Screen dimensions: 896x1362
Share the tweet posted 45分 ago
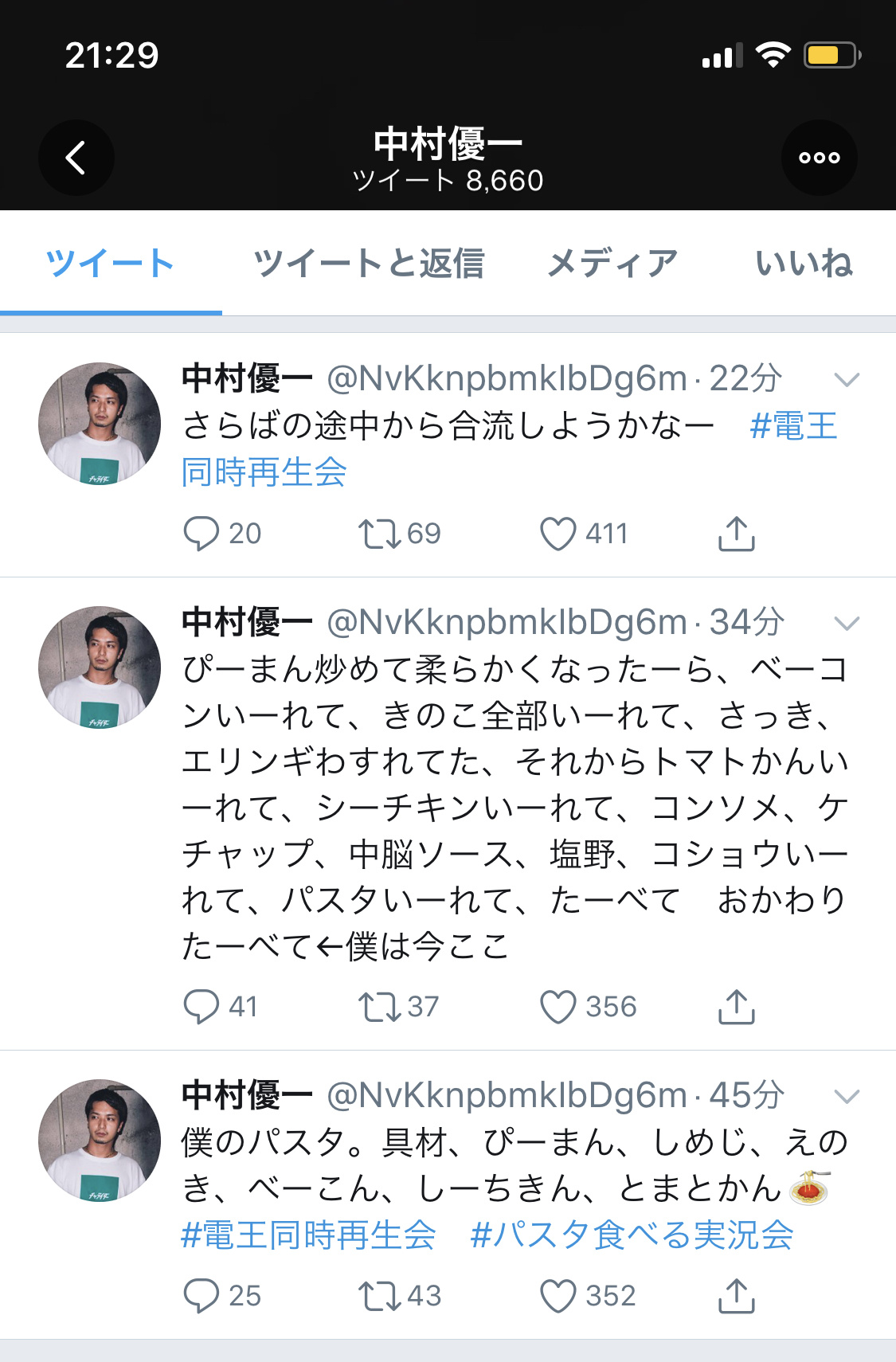click(x=736, y=1296)
